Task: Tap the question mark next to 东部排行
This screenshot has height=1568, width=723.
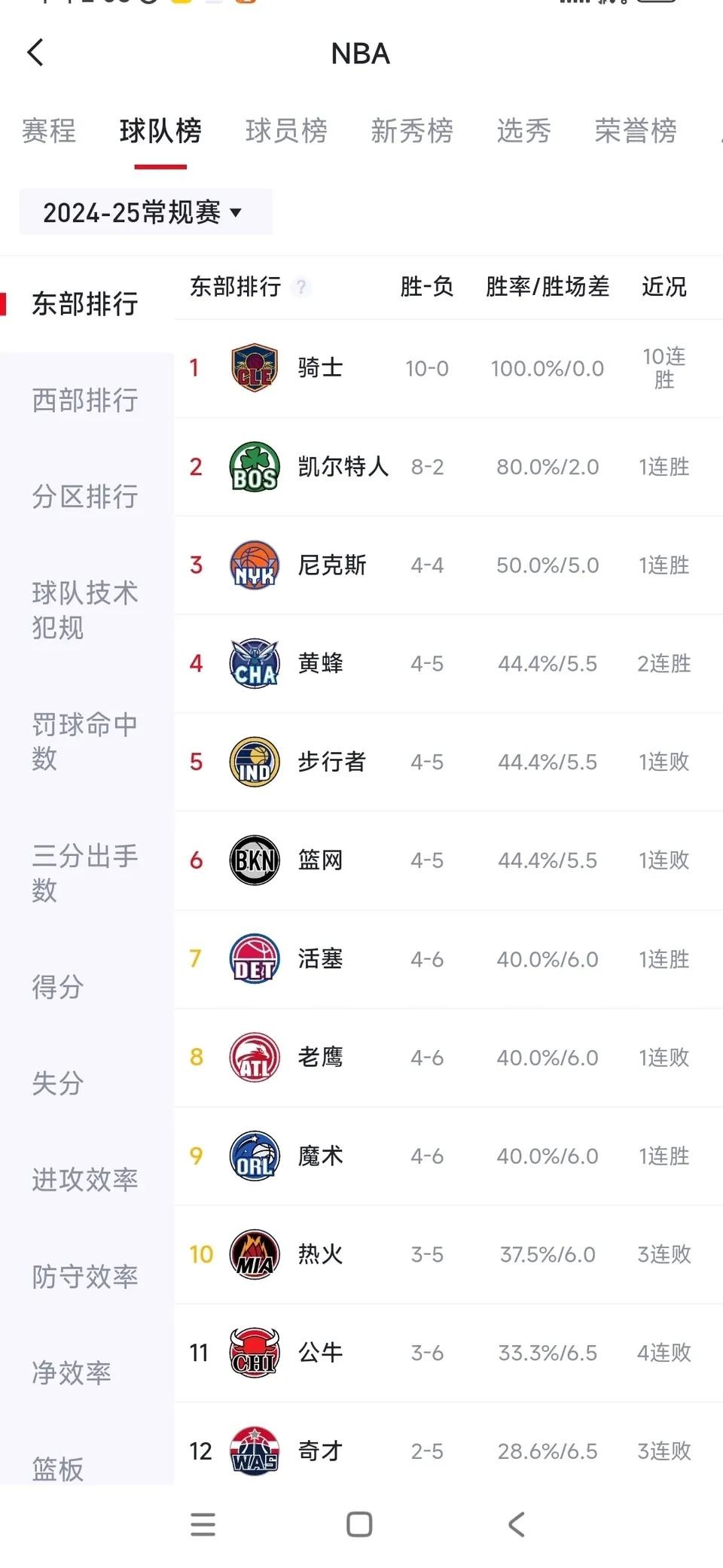Action: [301, 287]
